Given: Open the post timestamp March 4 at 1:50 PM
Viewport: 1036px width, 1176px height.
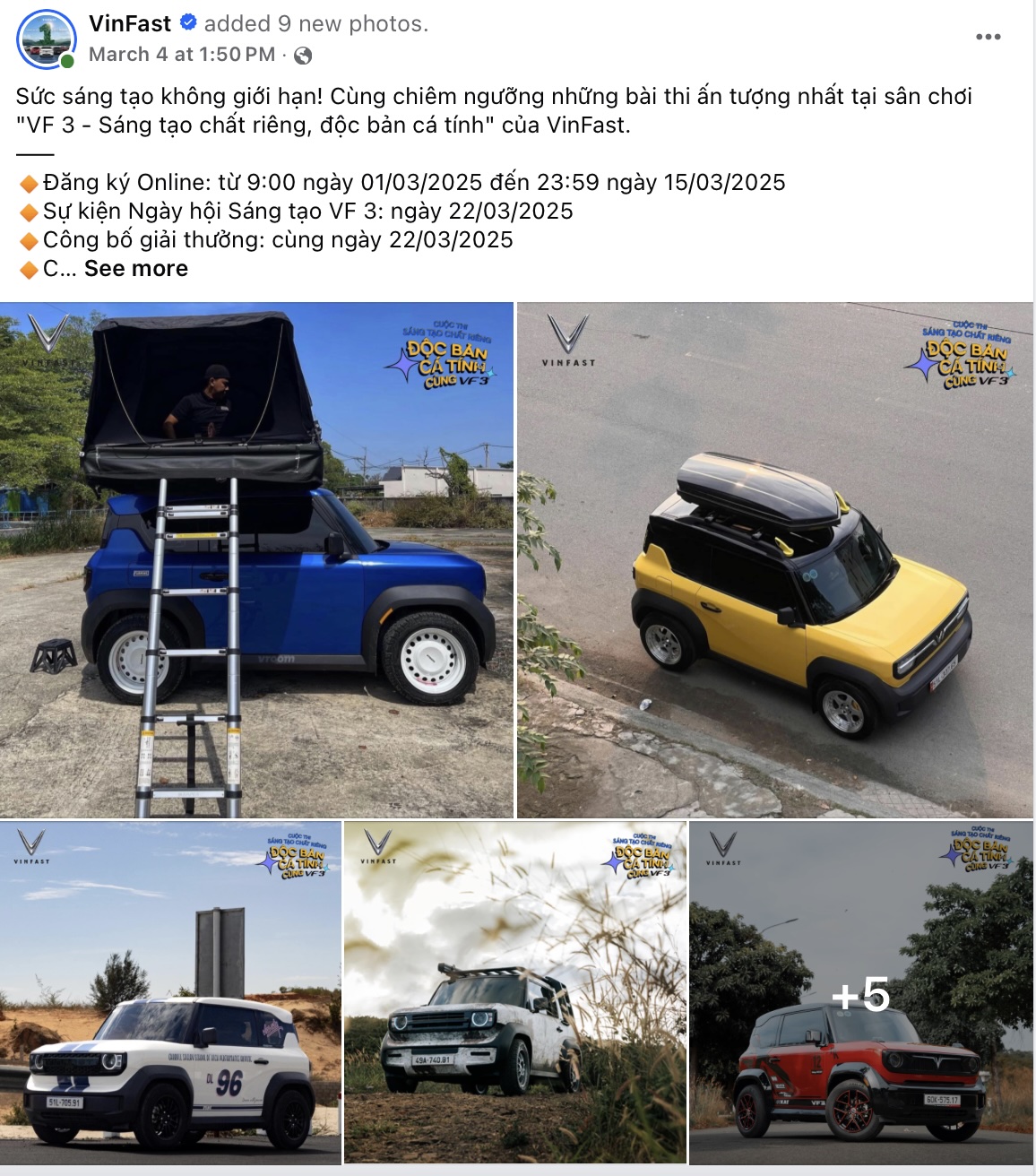Looking at the screenshot, I should point(182,55).
